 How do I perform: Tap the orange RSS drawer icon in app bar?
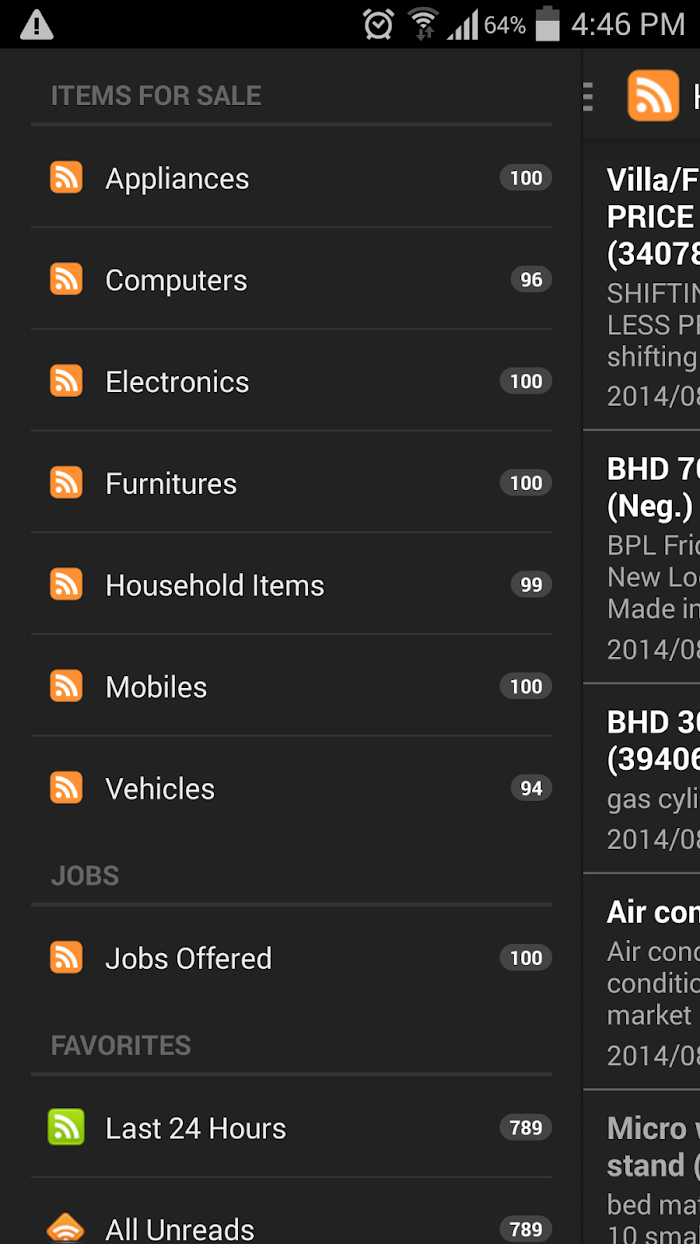[653, 96]
